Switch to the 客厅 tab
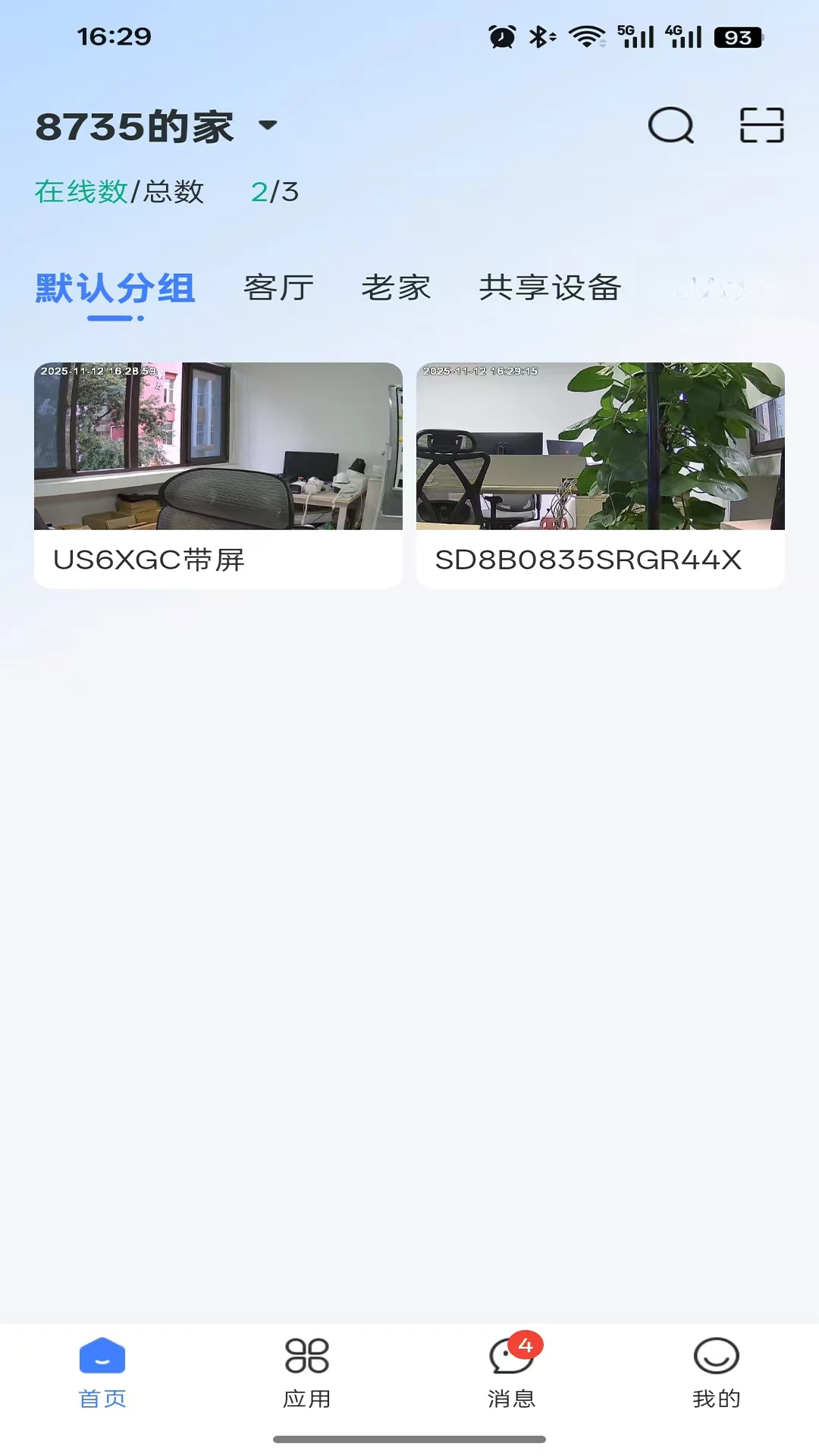 pyautogui.click(x=278, y=288)
